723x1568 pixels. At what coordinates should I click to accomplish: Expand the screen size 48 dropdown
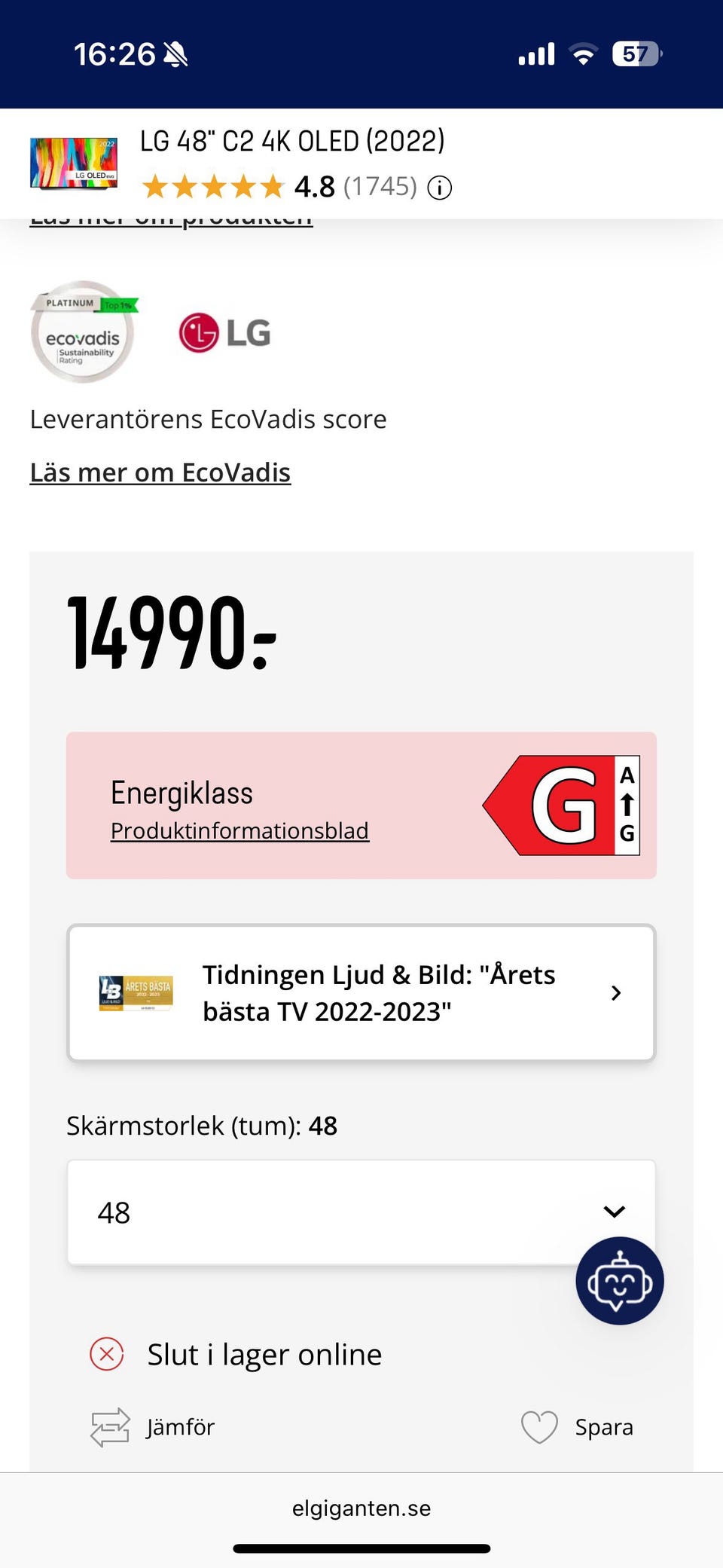click(361, 1212)
